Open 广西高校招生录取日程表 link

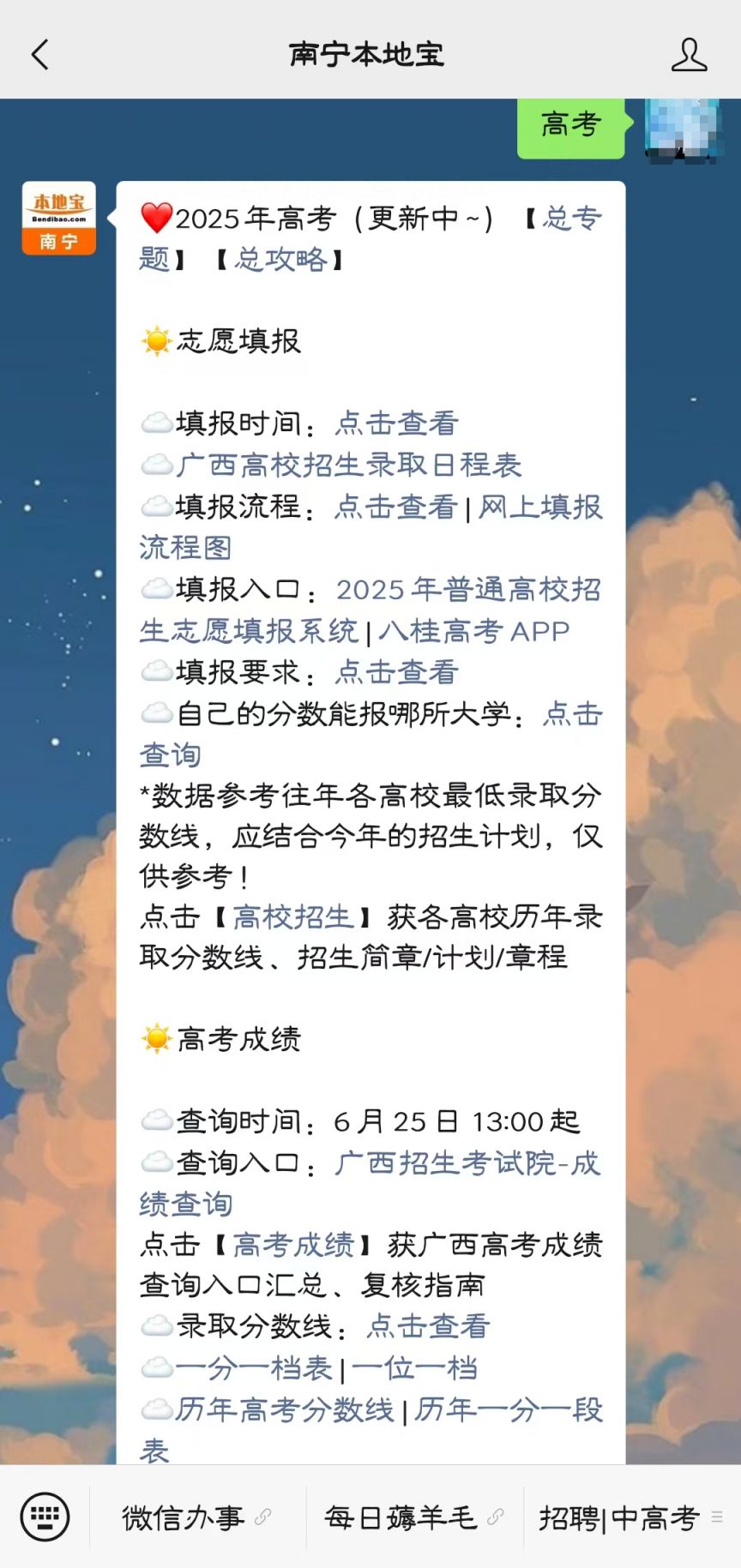(x=348, y=465)
